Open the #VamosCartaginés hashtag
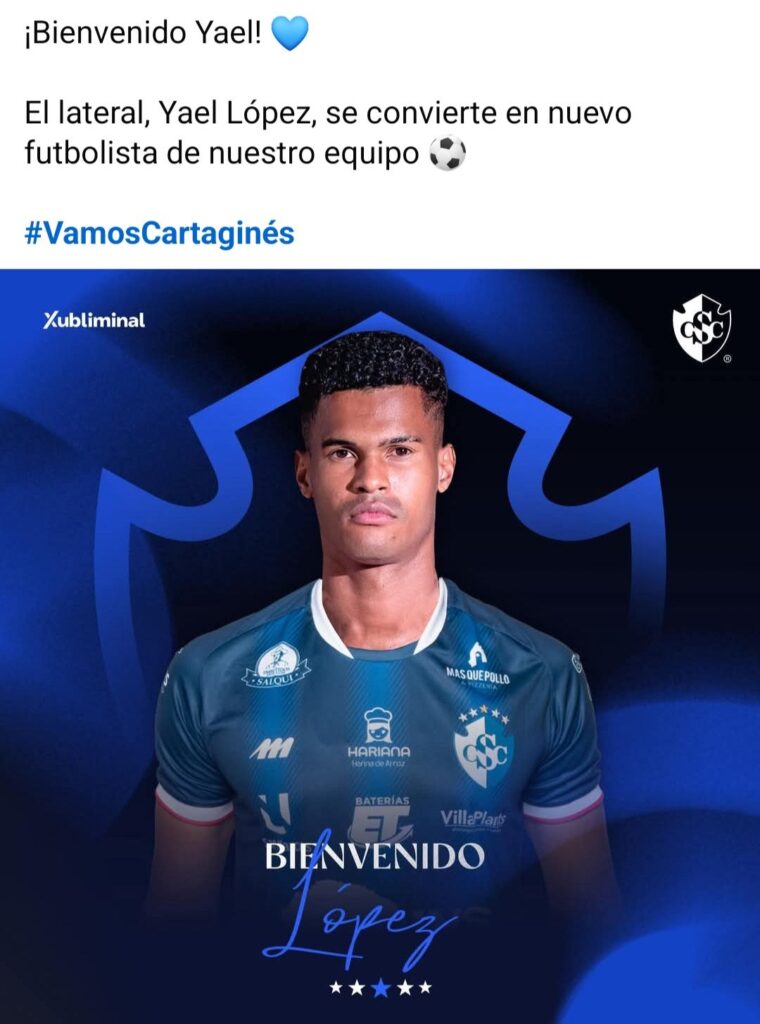 (x=159, y=233)
